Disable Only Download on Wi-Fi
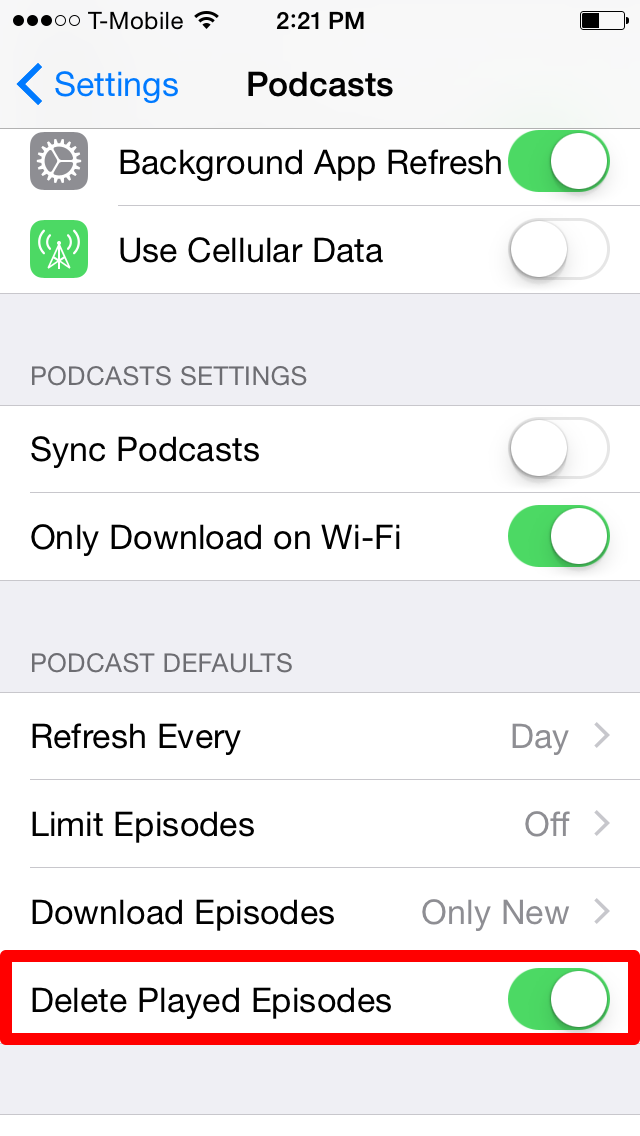This screenshot has width=640, height=1136. [x=558, y=536]
